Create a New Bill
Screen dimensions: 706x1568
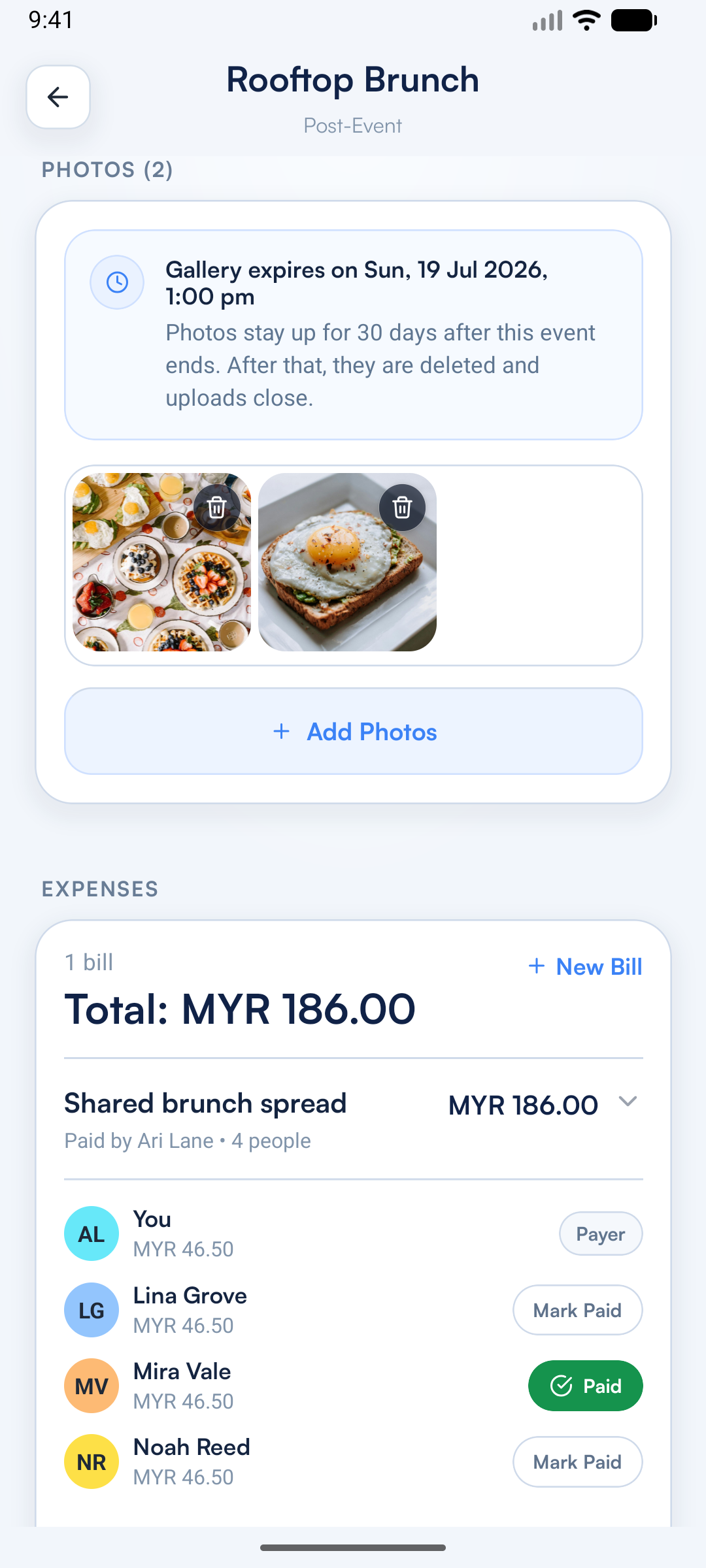point(586,967)
